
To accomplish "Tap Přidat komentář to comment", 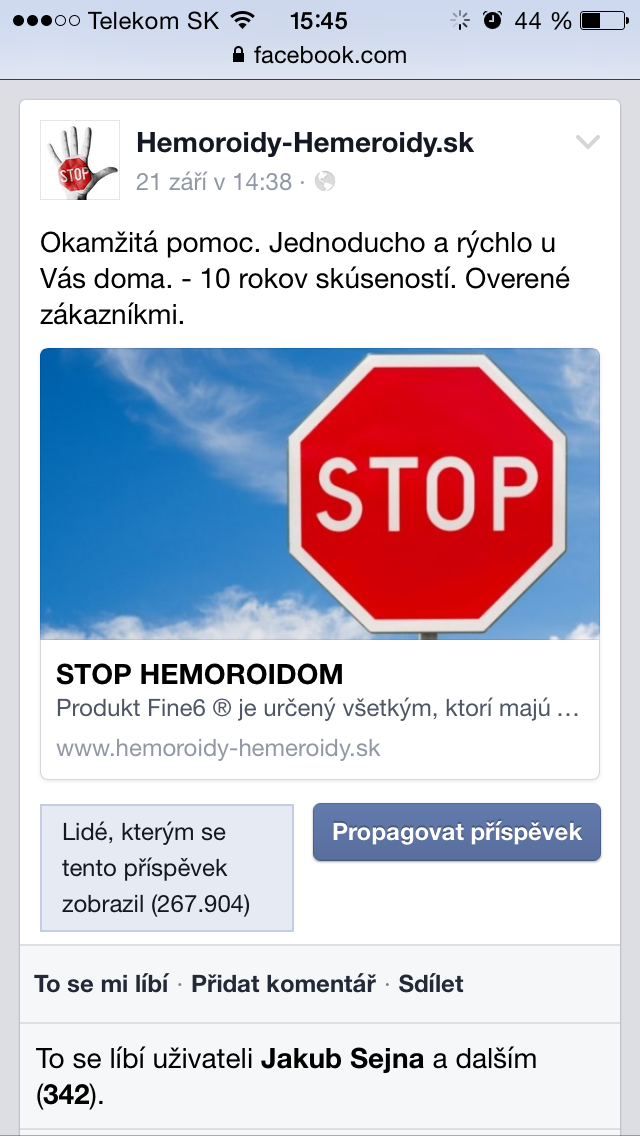I will point(283,984).
